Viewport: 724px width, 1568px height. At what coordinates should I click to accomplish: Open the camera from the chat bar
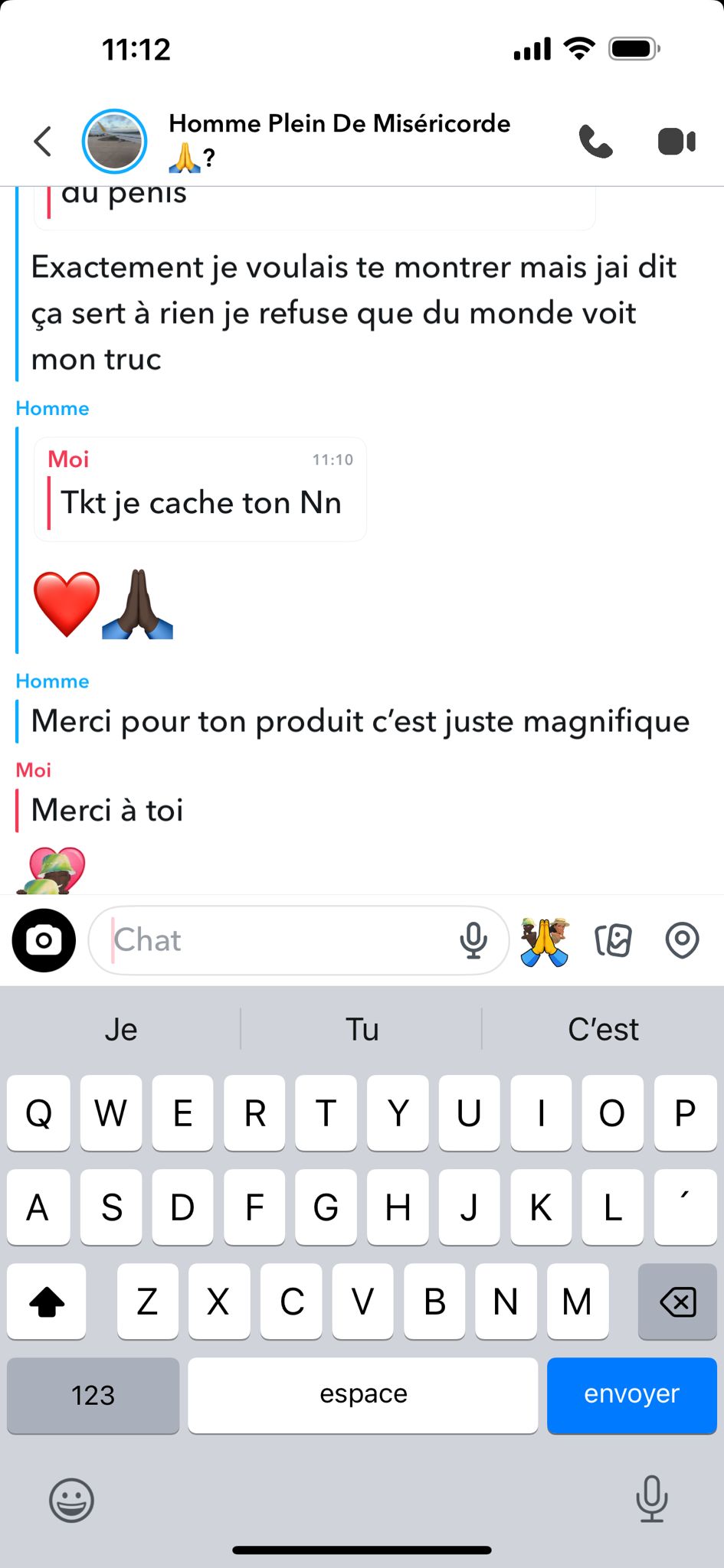(x=44, y=940)
